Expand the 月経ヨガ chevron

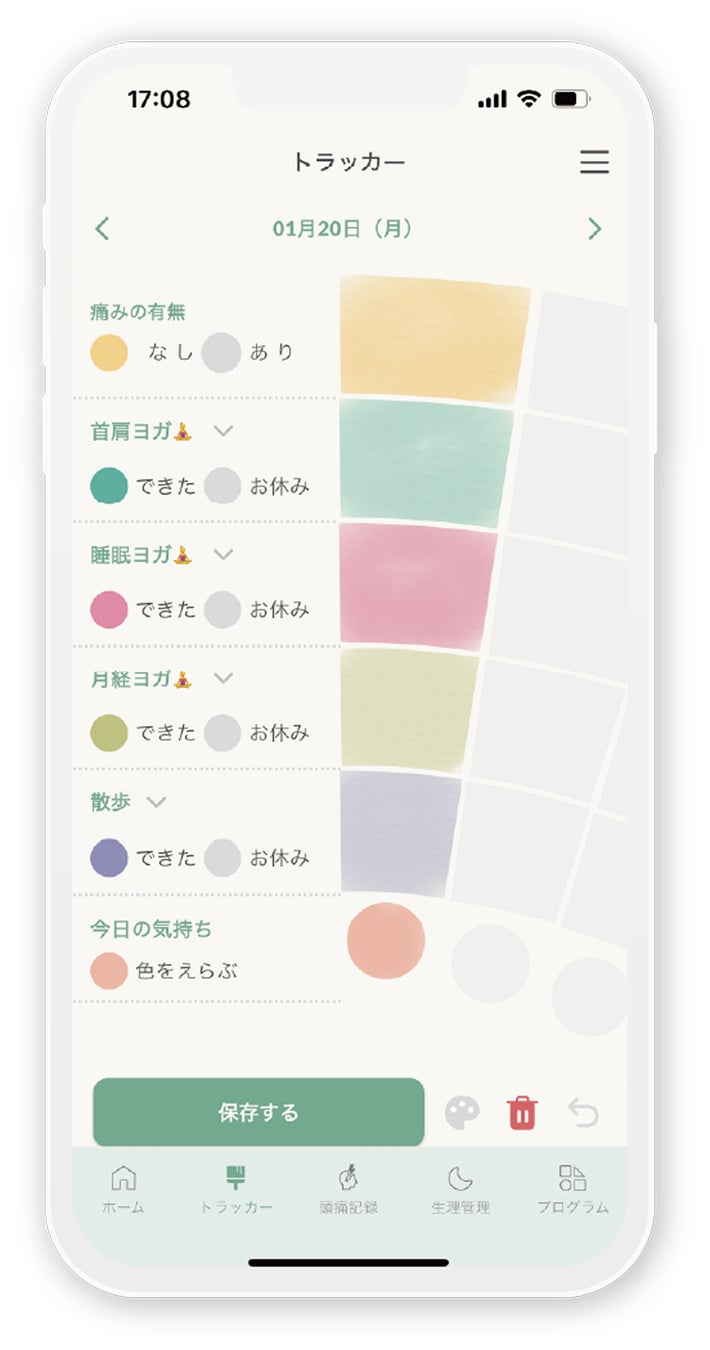coord(223,678)
